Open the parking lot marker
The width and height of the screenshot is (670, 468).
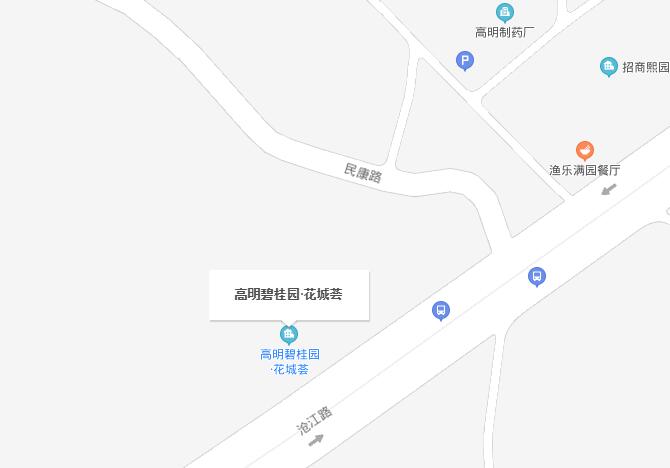coord(465,61)
